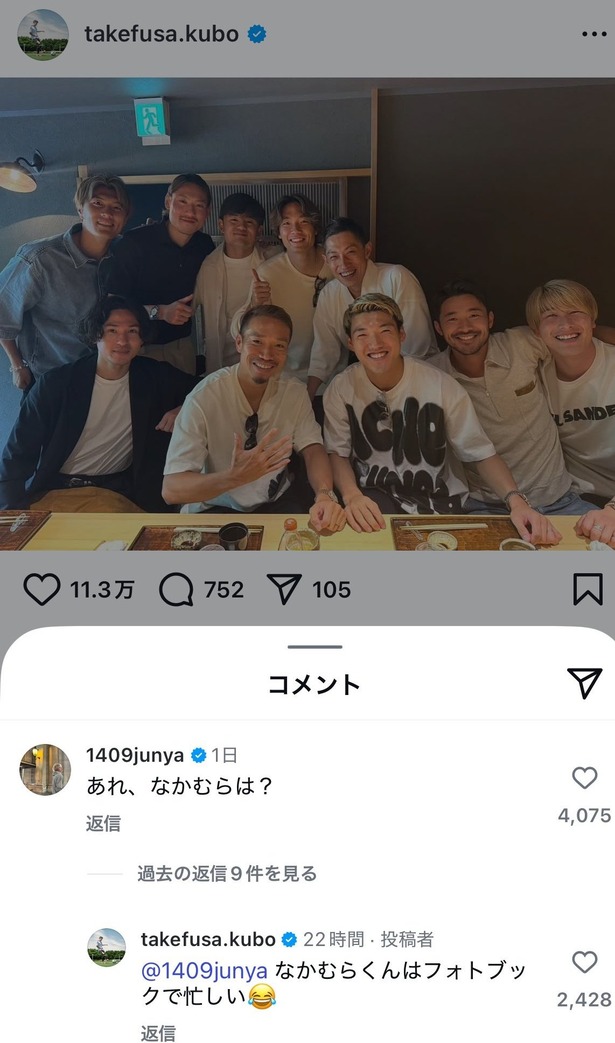
Task: Open takefusa.kubo's profile from the post header
Action: point(161,34)
